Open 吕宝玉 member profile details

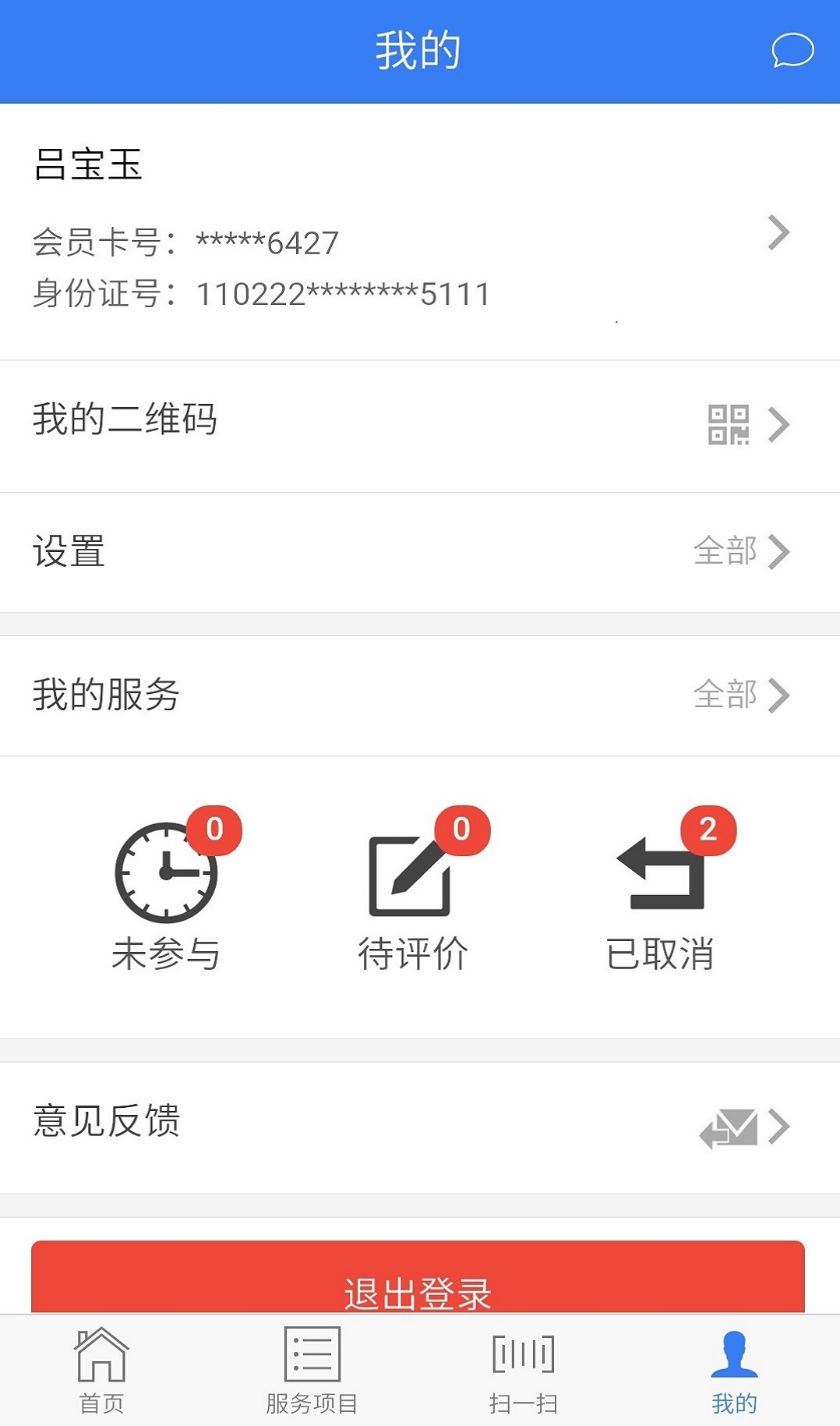[x=419, y=232]
